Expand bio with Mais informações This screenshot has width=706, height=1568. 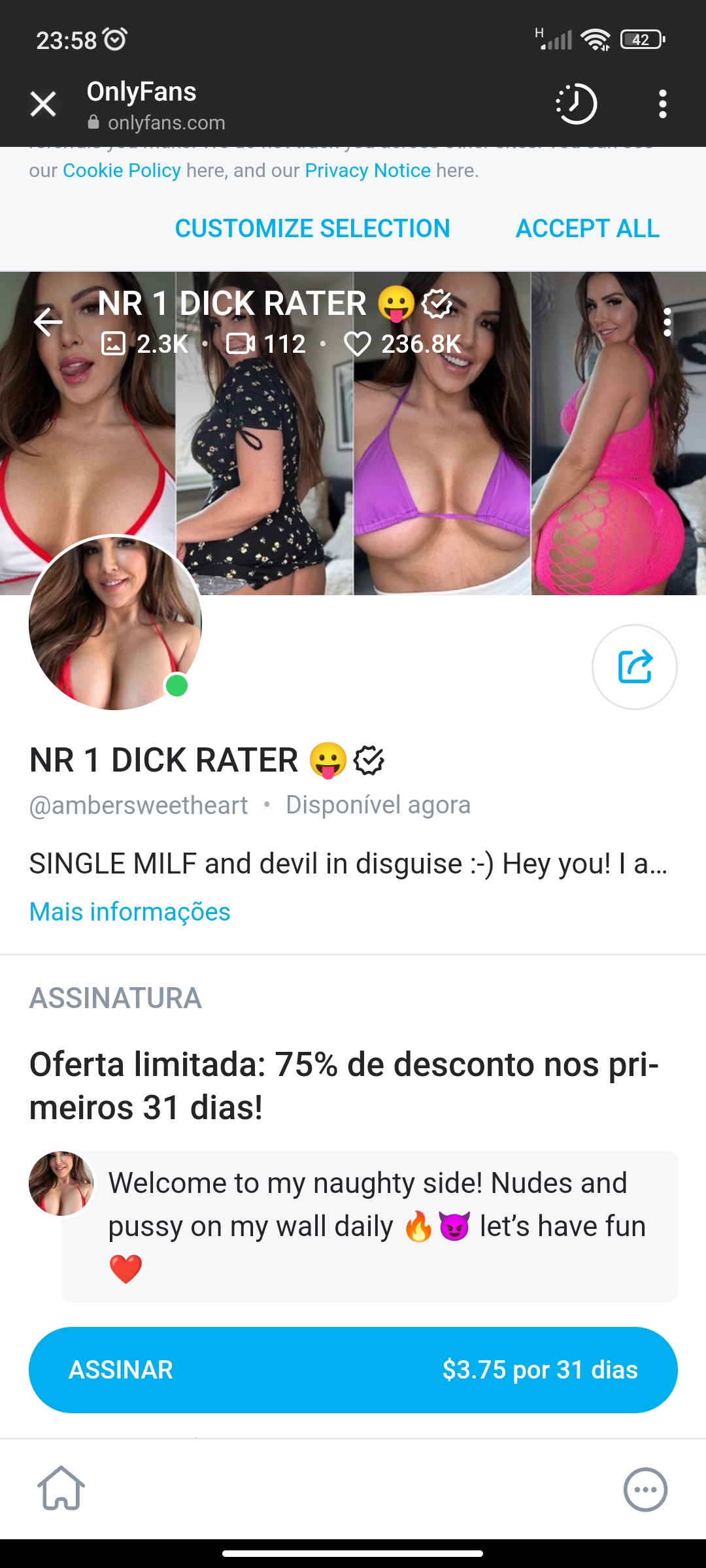tap(130, 911)
